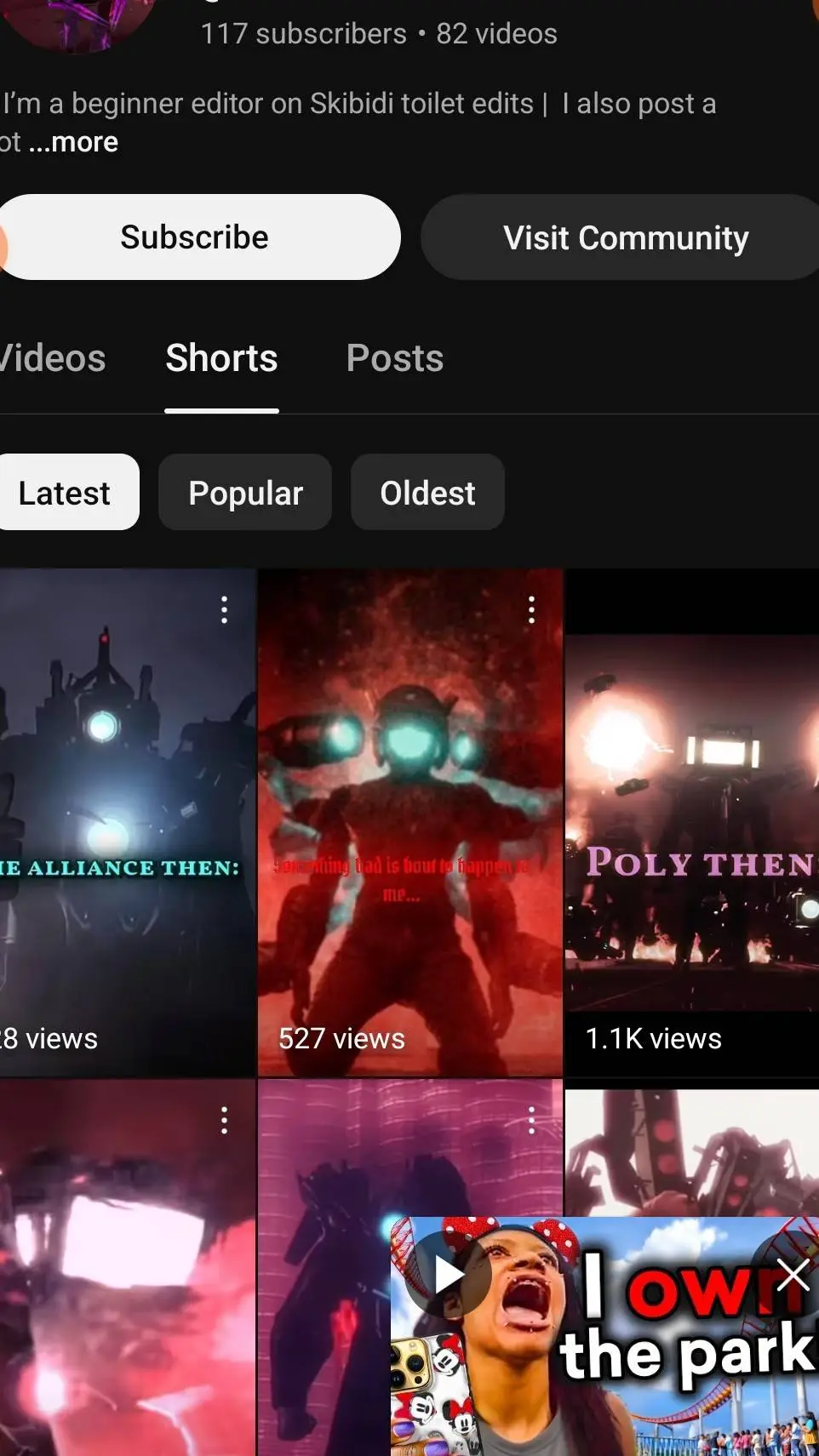Switch to the Posts tab
Image resolution: width=819 pixels, height=1456 pixels.
[x=394, y=358]
